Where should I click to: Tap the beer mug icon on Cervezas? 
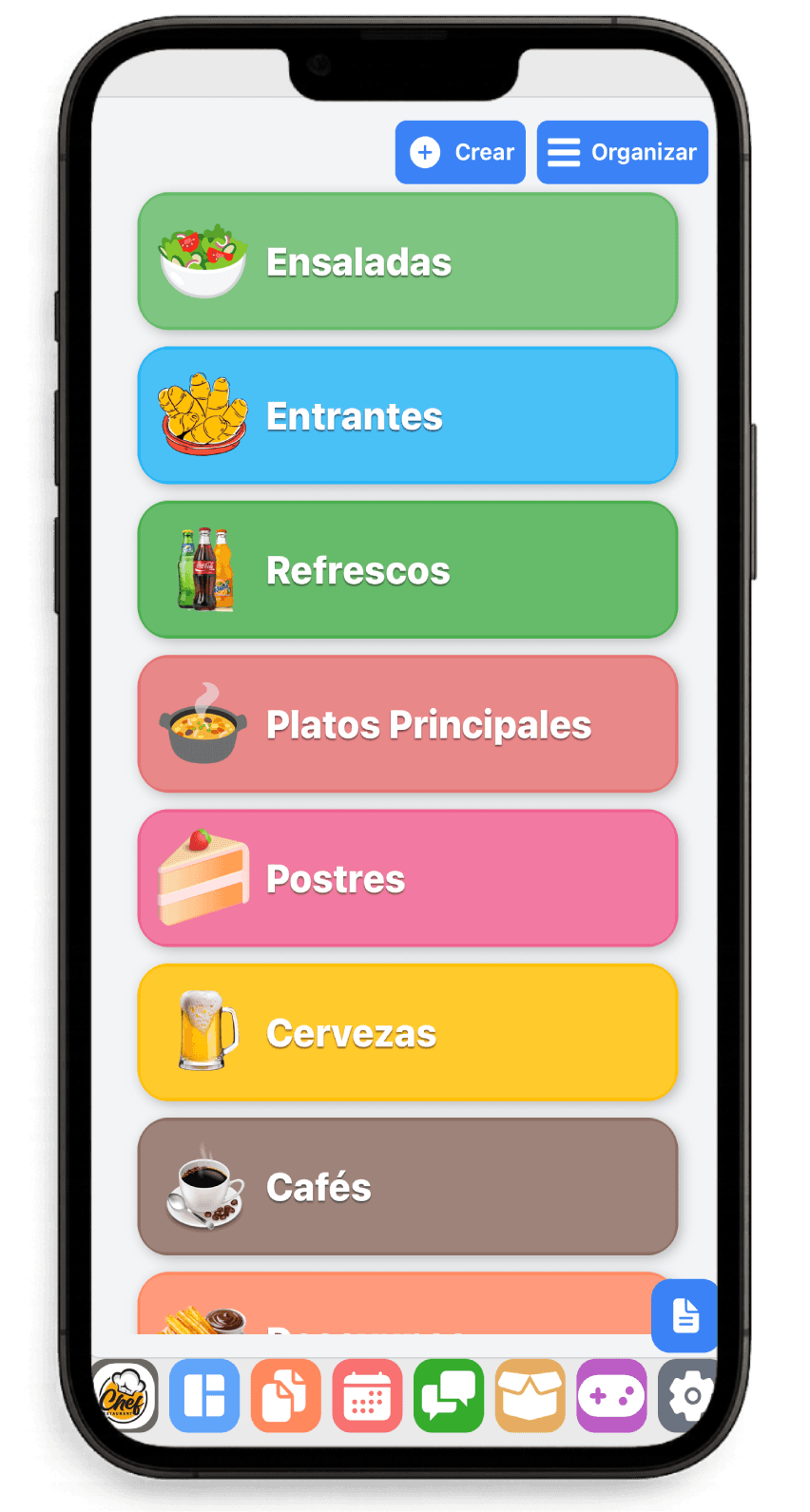(x=202, y=1029)
